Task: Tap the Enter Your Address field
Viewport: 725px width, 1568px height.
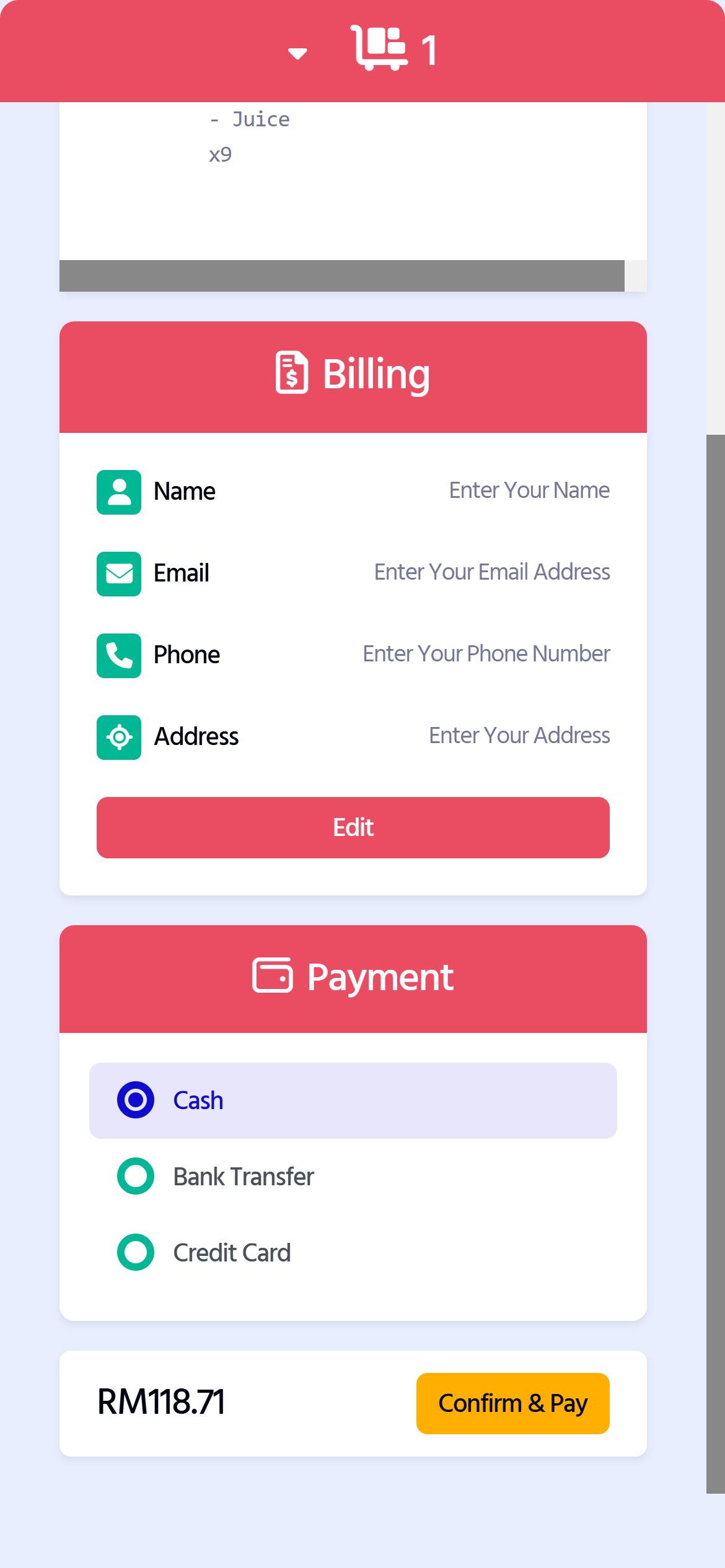Action: point(519,736)
